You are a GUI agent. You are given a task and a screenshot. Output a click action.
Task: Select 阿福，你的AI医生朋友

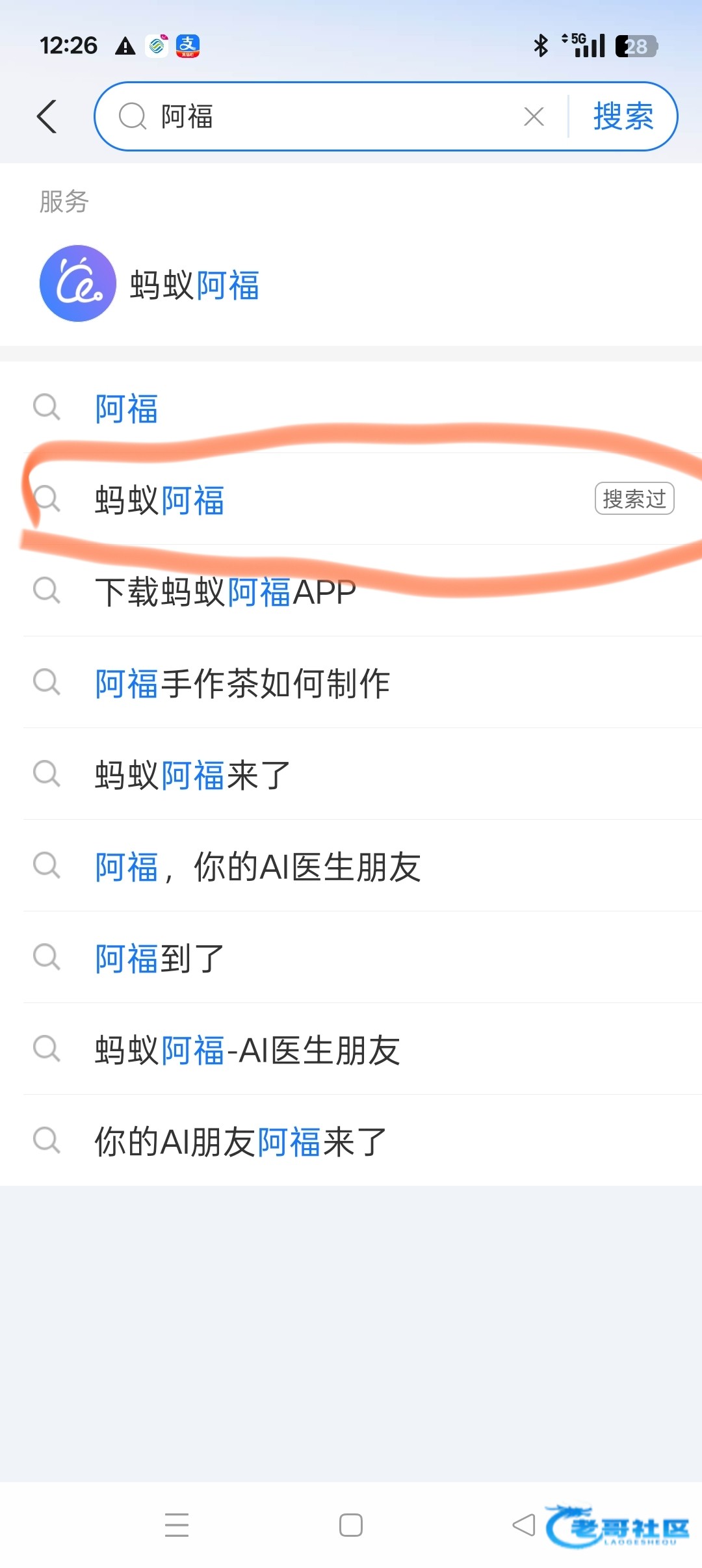click(x=257, y=867)
